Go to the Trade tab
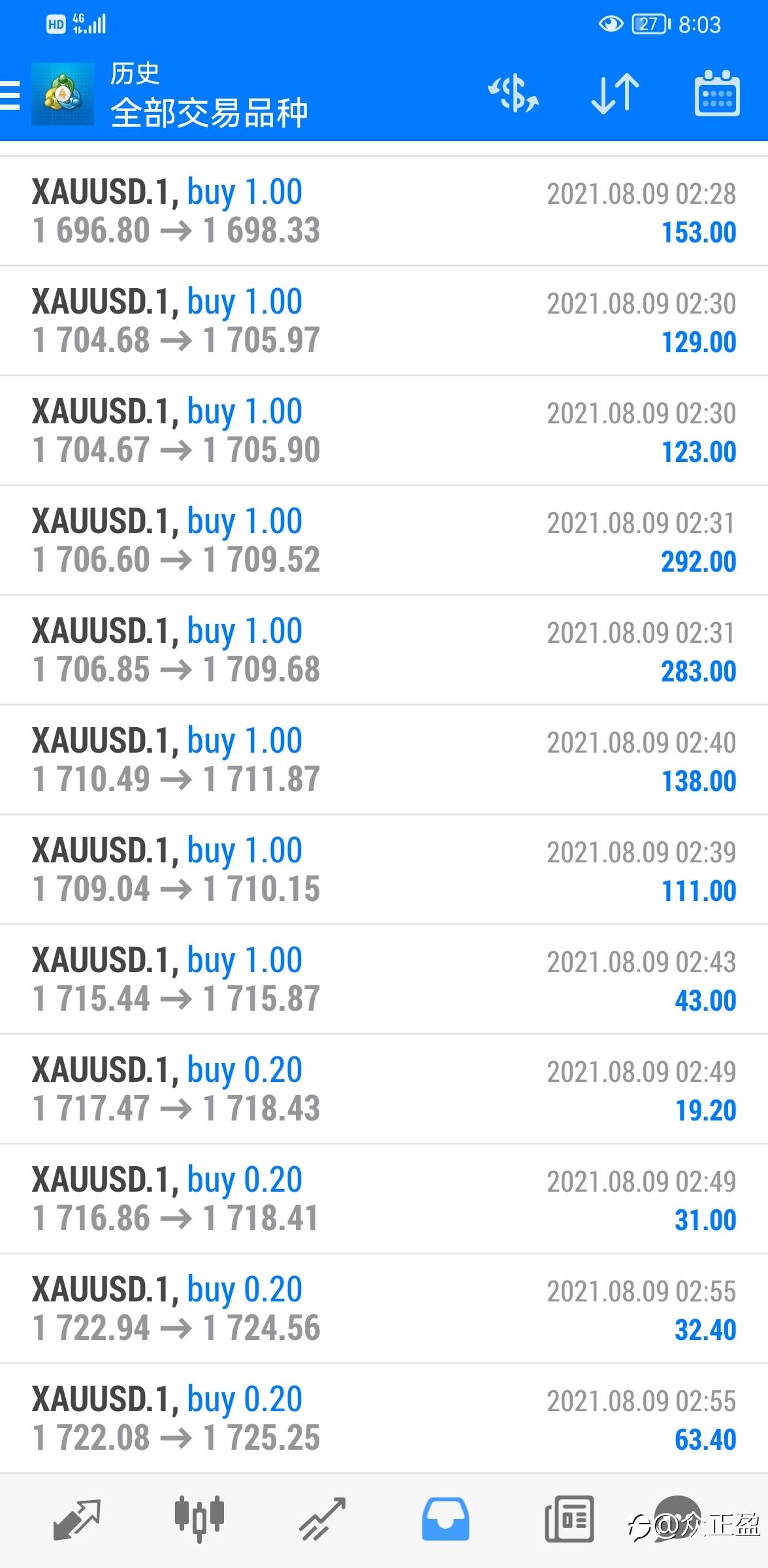 tap(323, 1519)
